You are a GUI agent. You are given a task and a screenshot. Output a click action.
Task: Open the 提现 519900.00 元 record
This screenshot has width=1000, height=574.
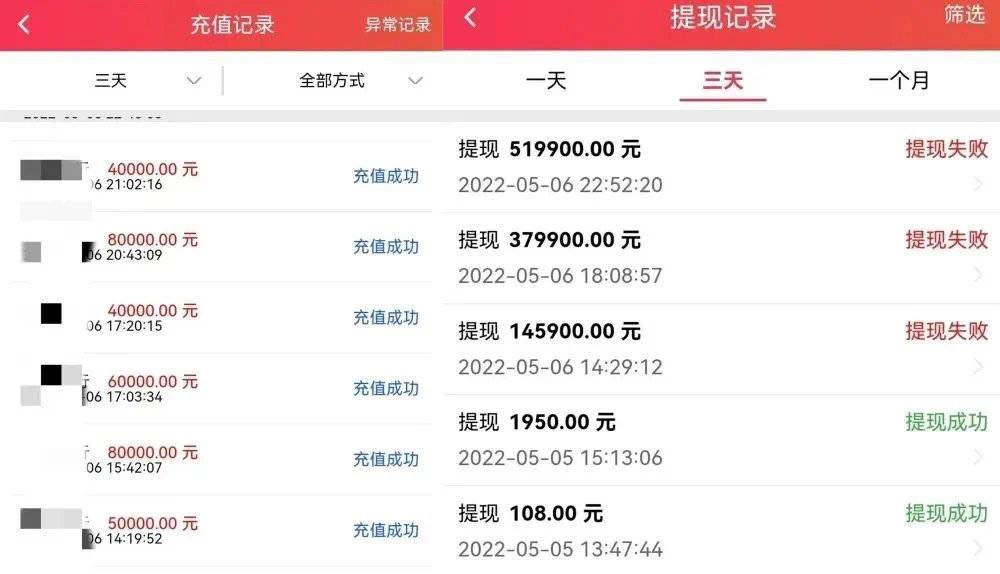tap(720, 167)
